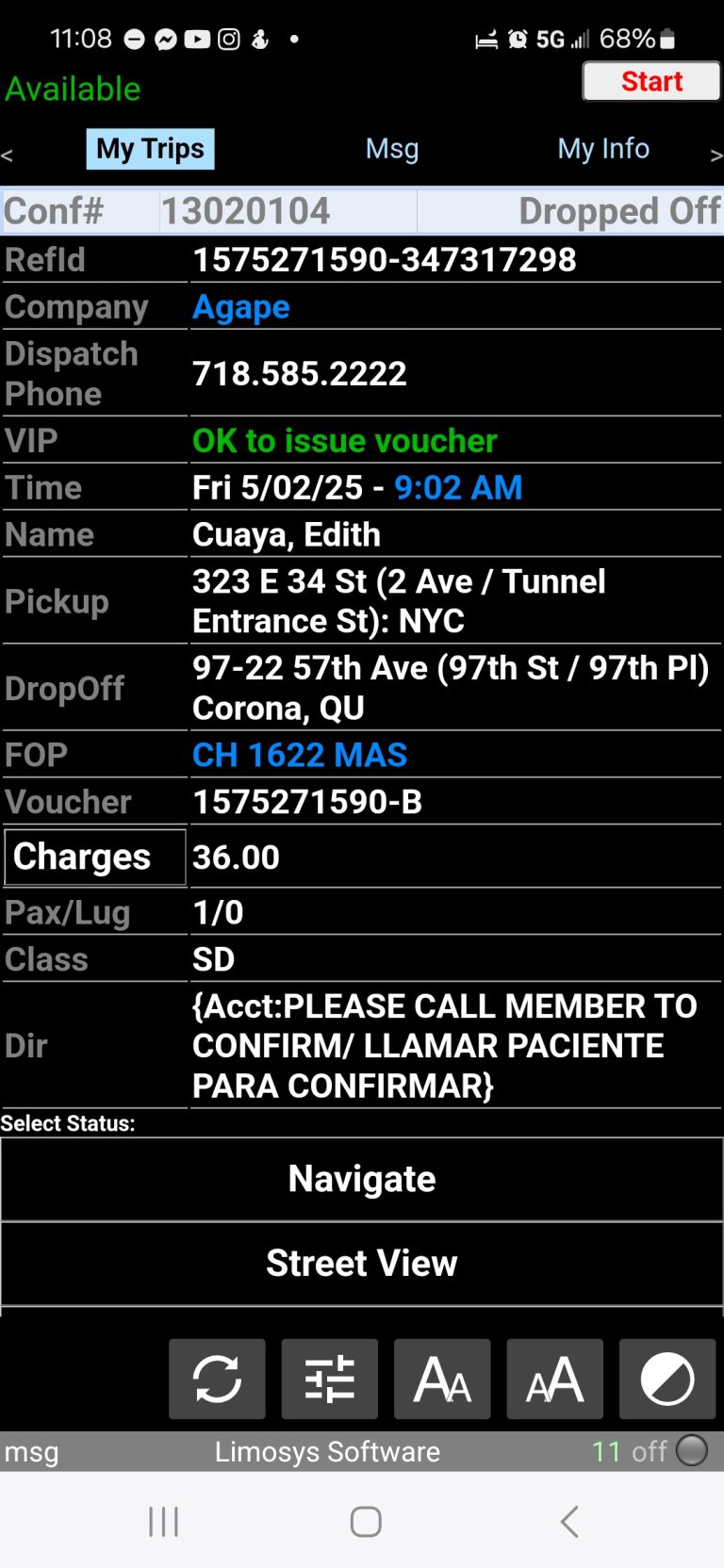Open the settings sliders icon

coord(330,1379)
